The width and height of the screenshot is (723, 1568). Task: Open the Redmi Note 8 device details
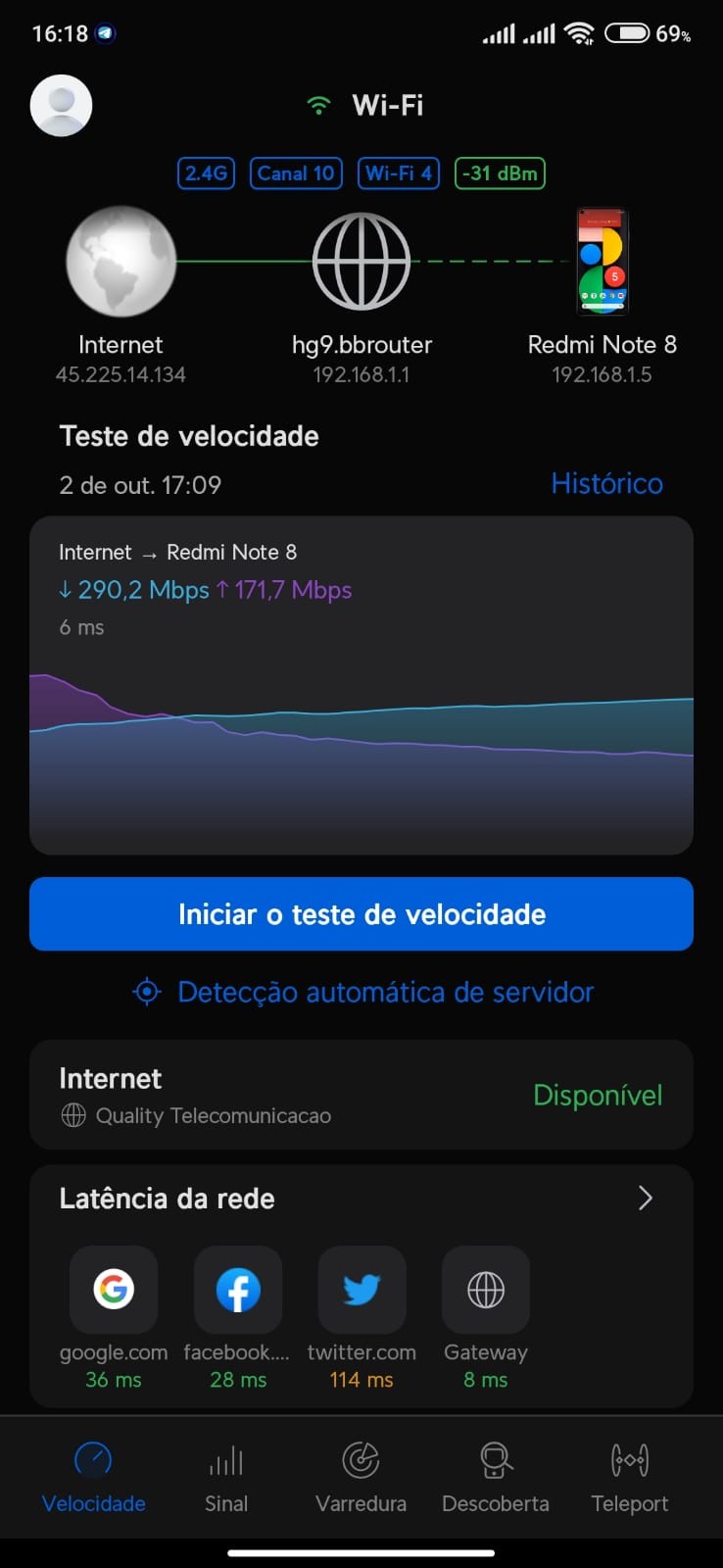point(602,262)
